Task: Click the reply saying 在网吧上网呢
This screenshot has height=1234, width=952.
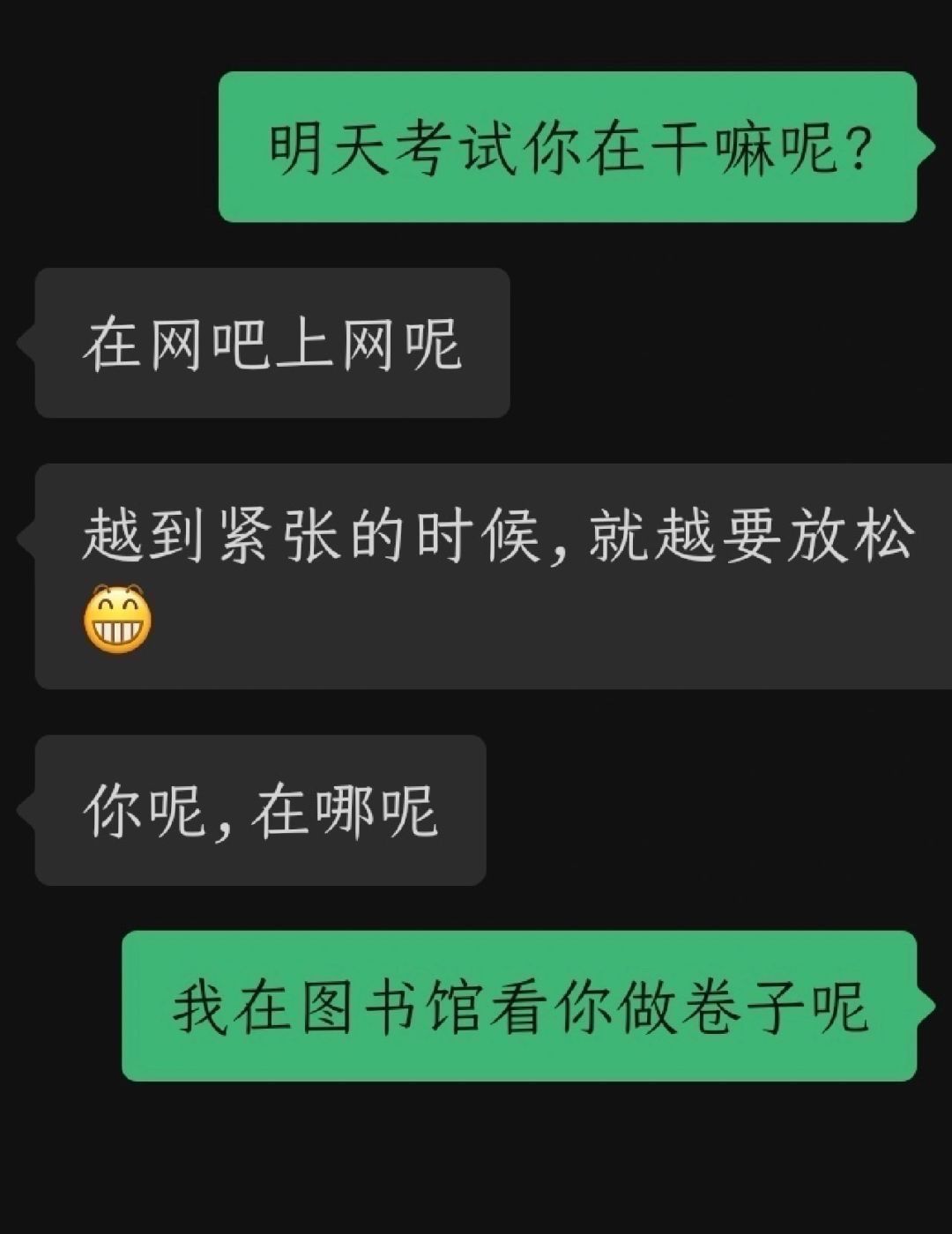Action: (273, 344)
